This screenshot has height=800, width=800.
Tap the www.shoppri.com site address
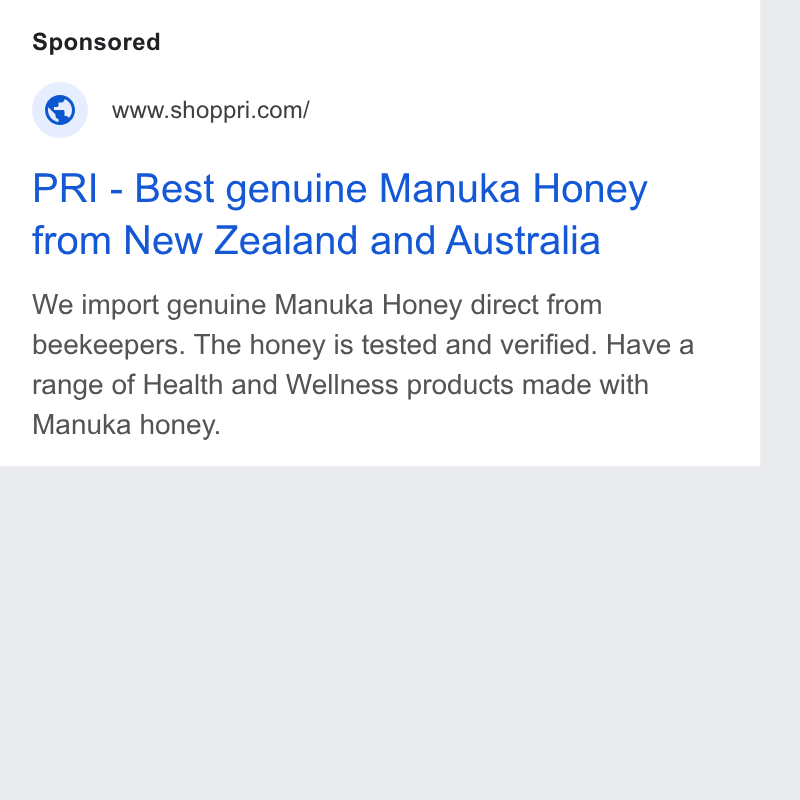pos(211,110)
